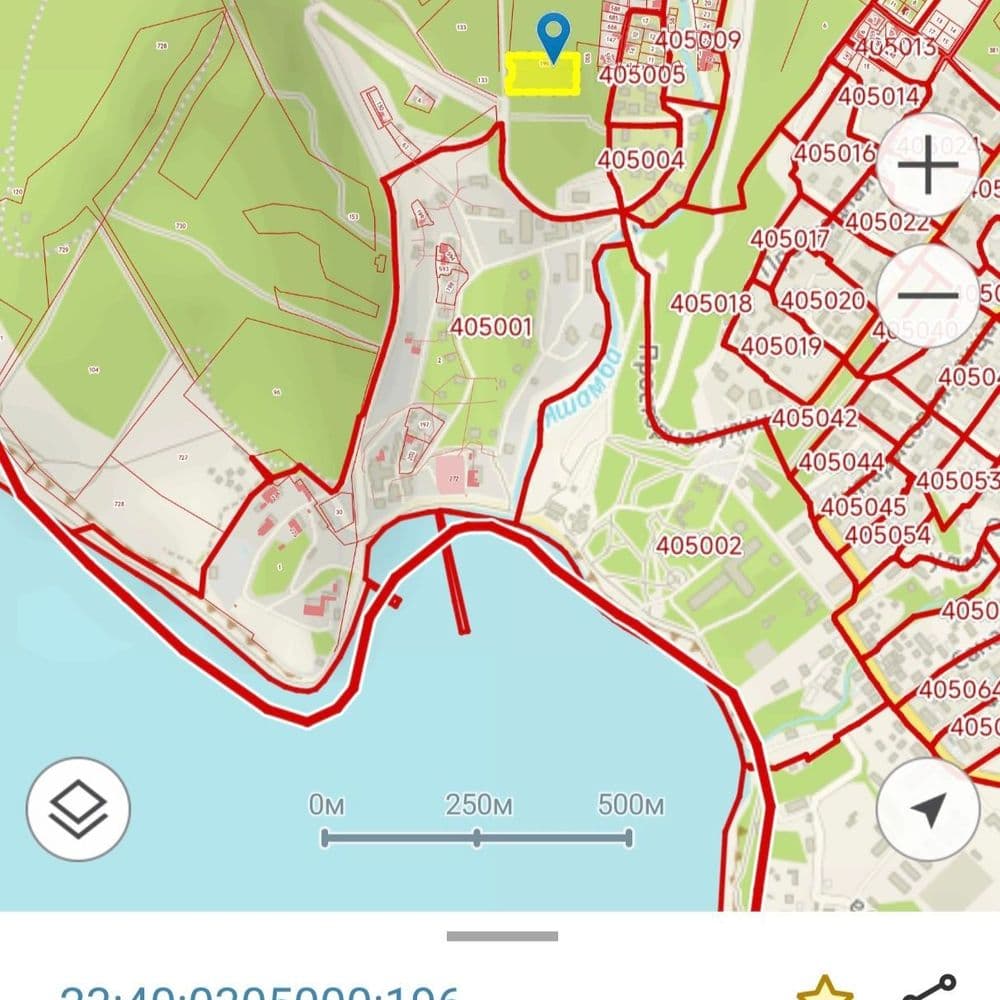1000x1000 pixels.
Task: Open the map layers selector
Action: pos(79,809)
